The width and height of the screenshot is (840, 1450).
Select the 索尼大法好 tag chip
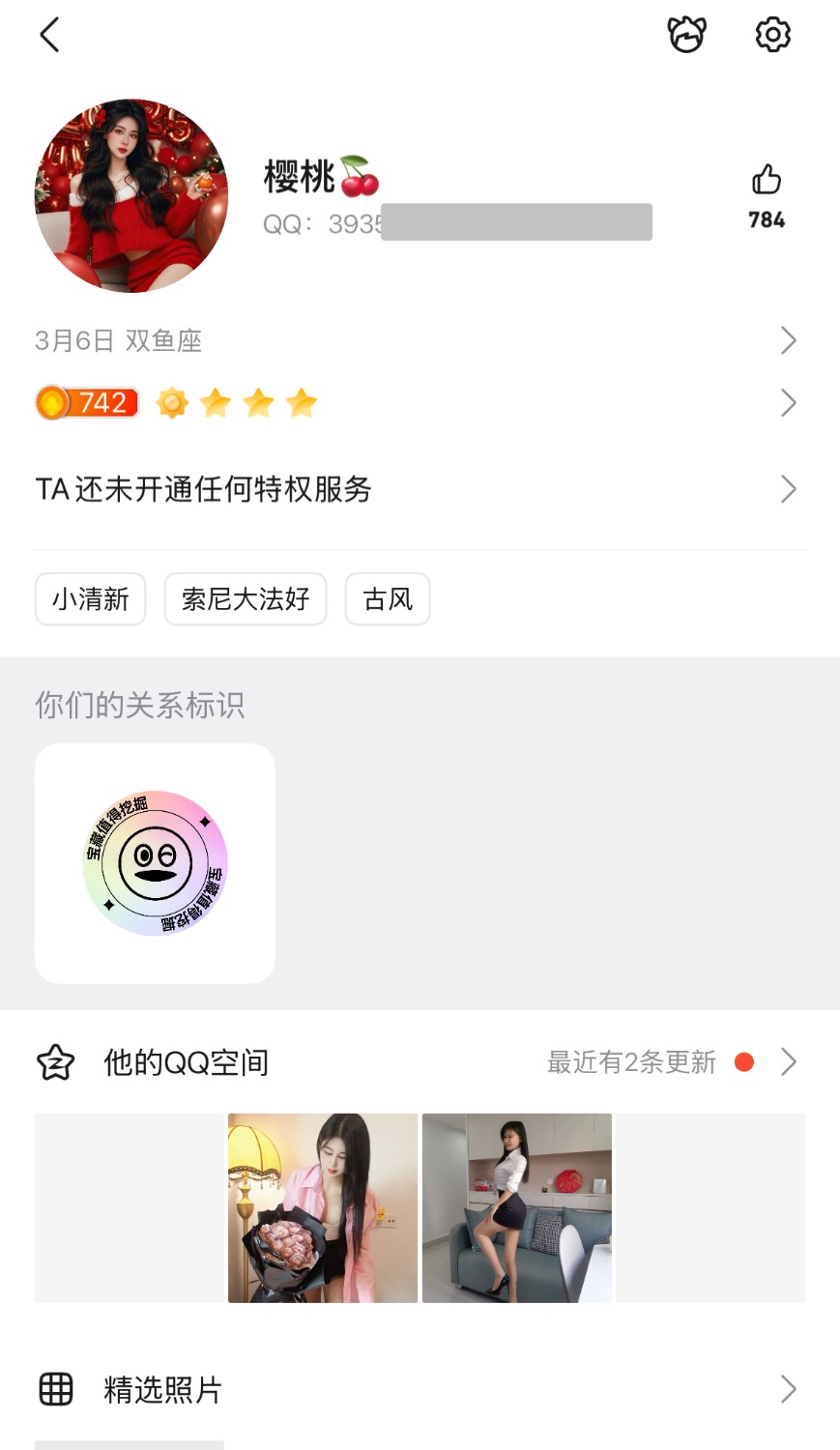pos(246,599)
